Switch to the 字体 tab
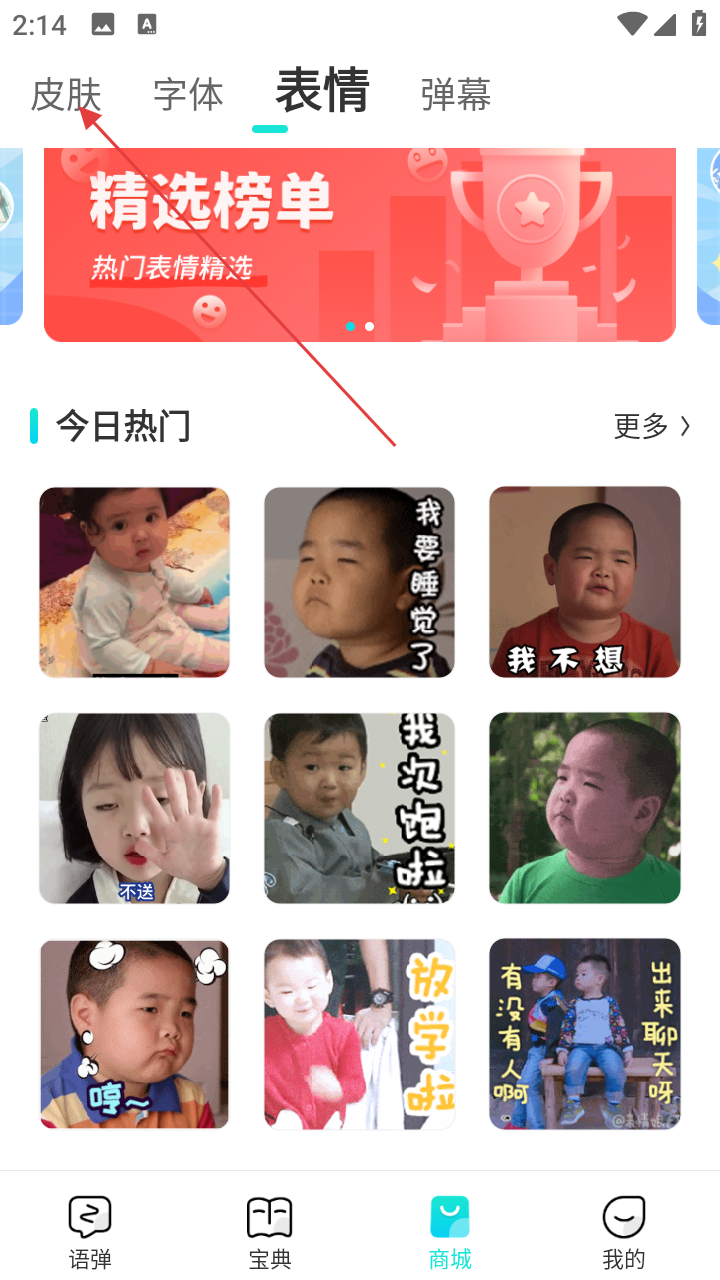Screen dimensions: 720x1280 tap(188, 94)
